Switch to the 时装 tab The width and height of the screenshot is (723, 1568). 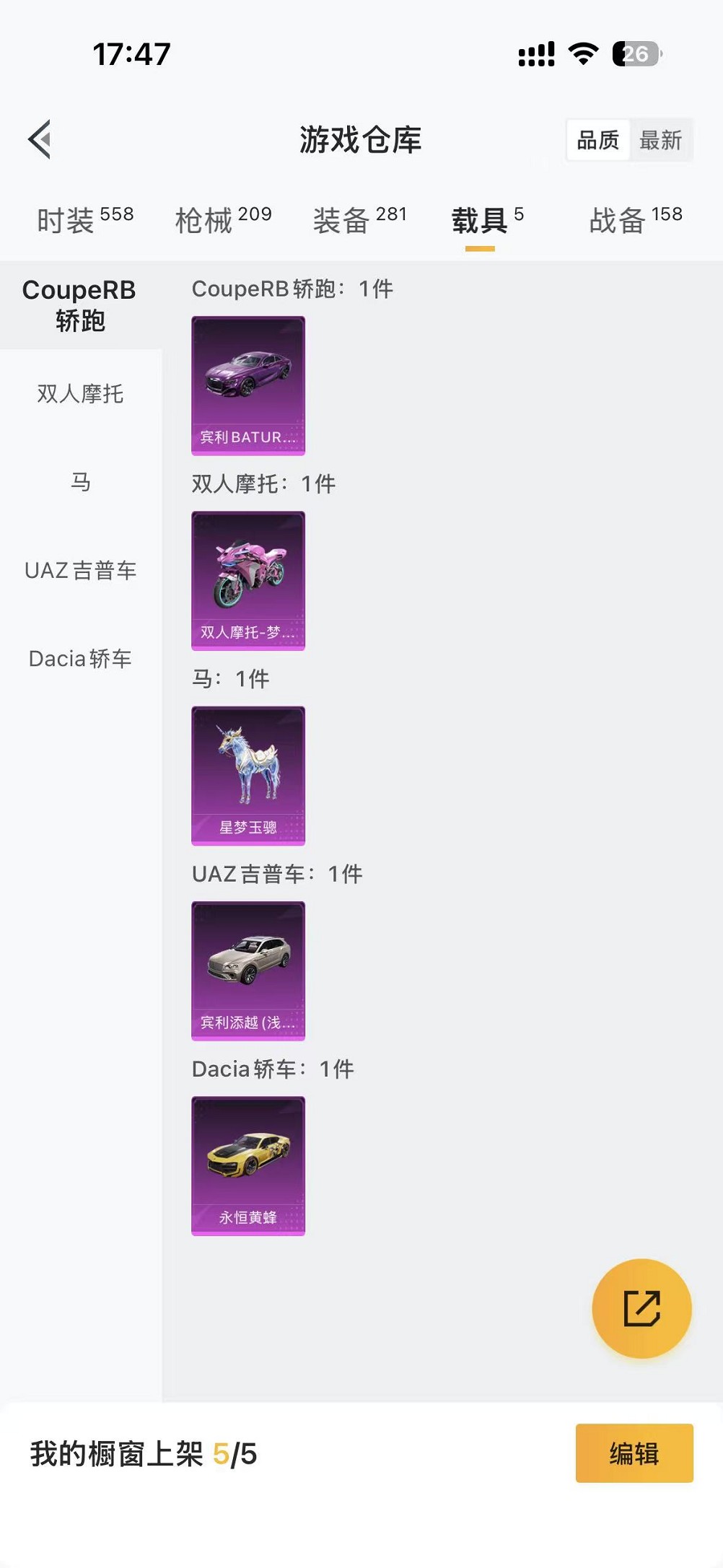point(84,219)
